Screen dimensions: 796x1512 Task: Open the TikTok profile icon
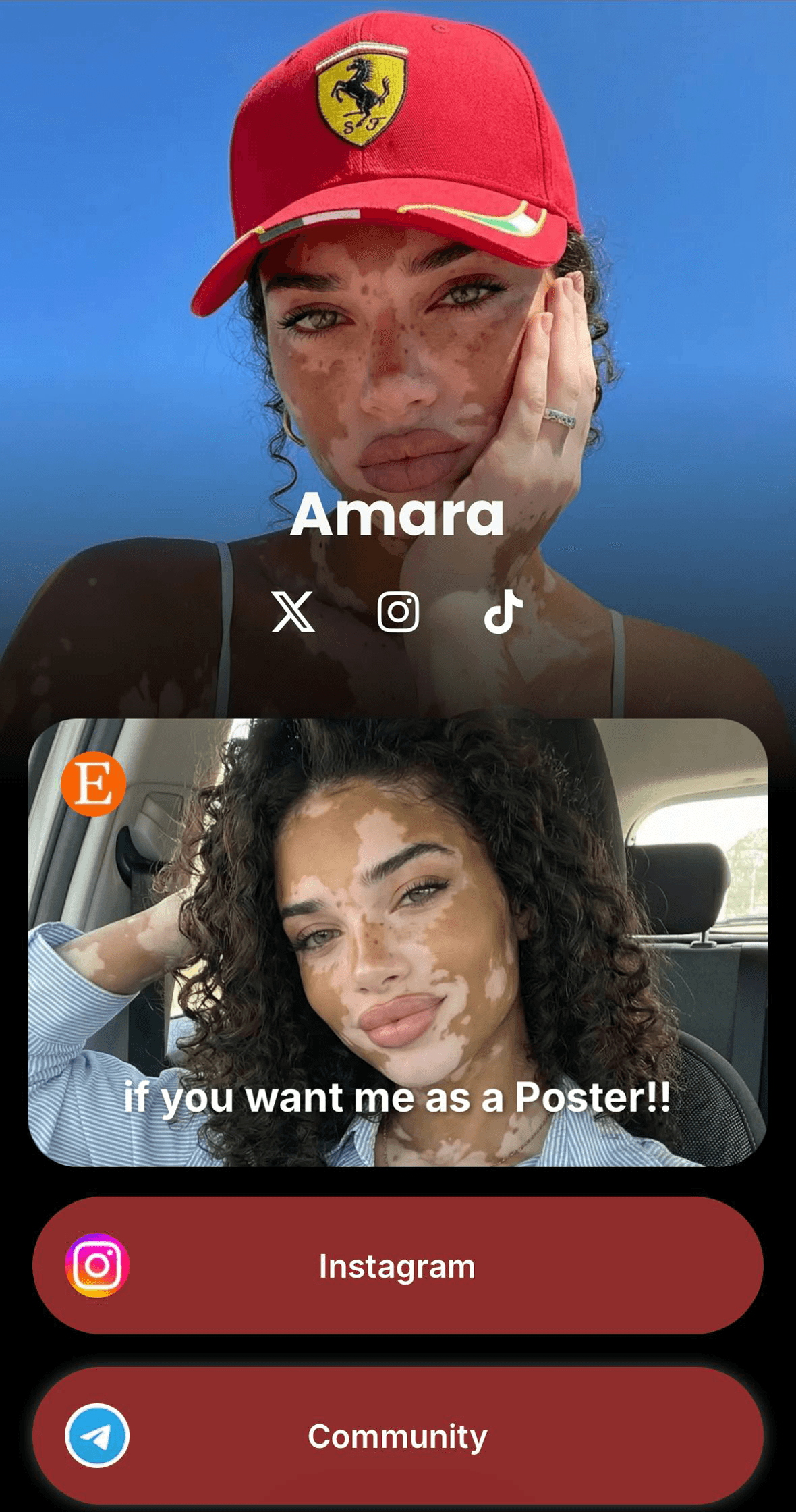[503, 612]
